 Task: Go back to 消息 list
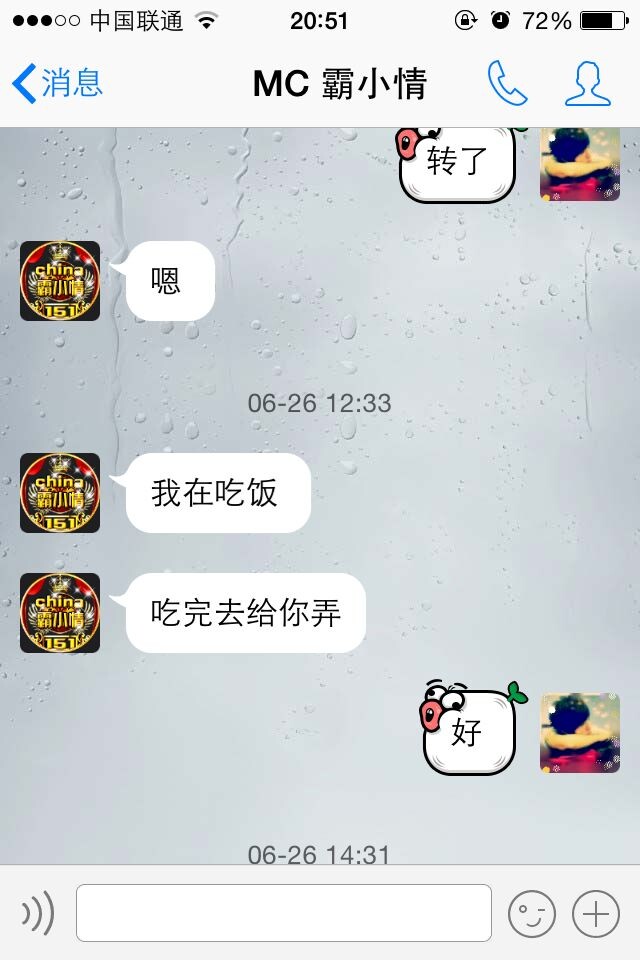(x=58, y=83)
